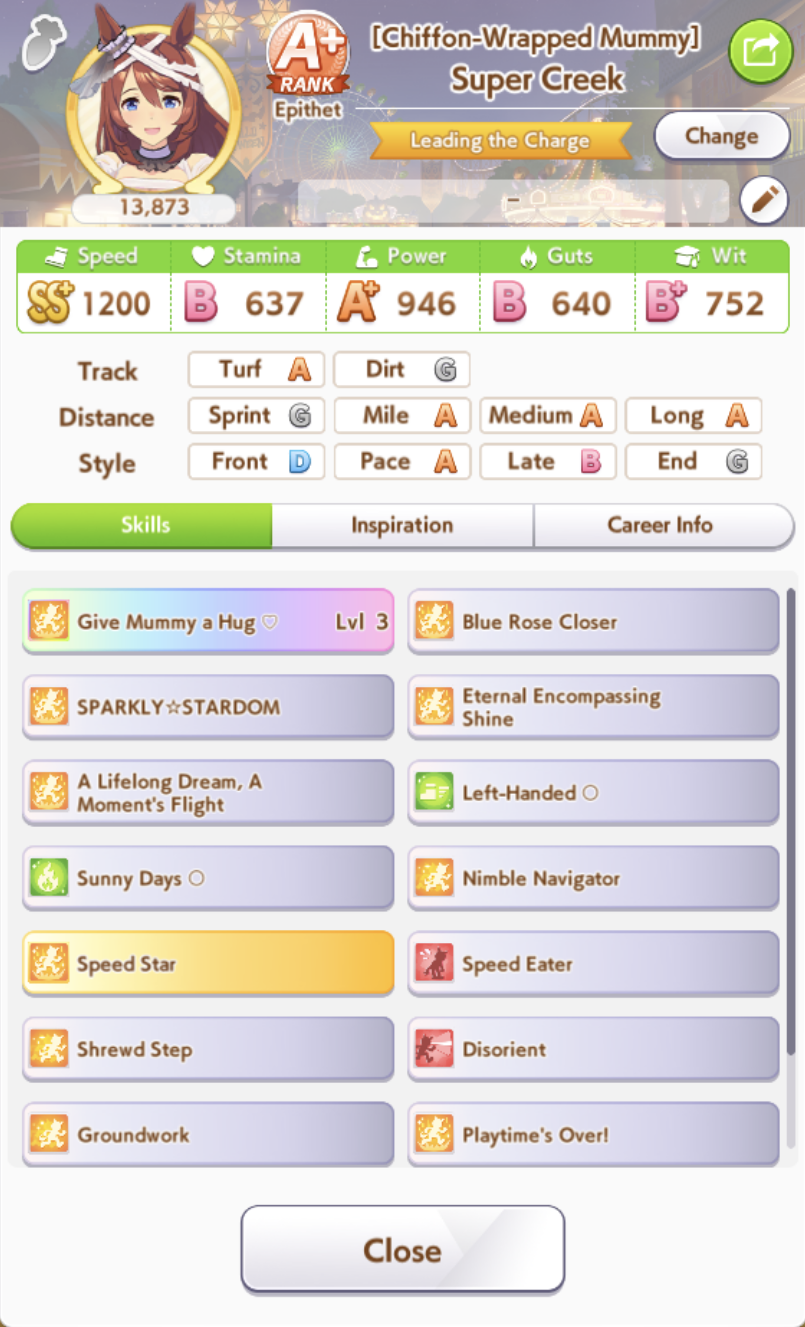View the Left-Handed skill

pyautogui.click(x=593, y=793)
